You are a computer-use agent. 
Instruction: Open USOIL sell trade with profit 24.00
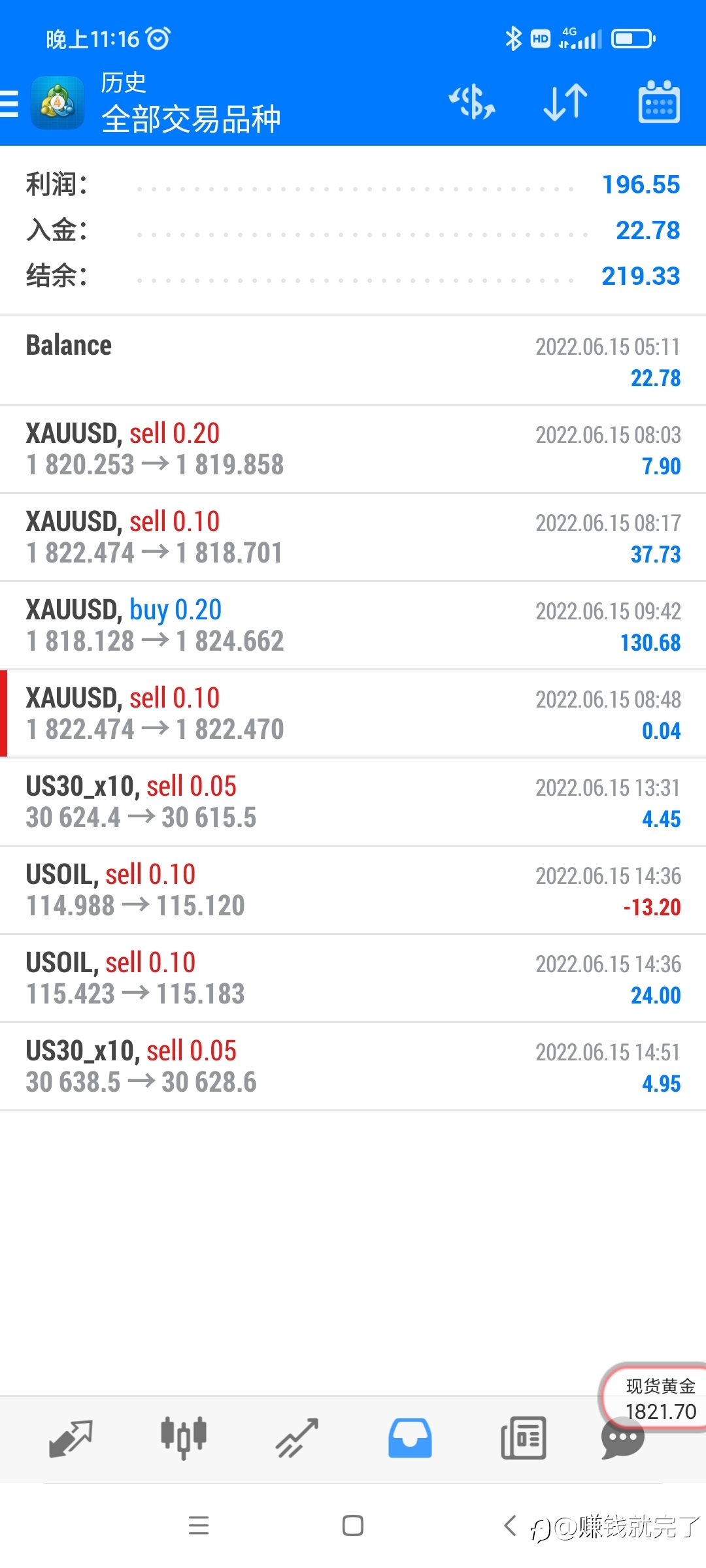(x=353, y=978)
